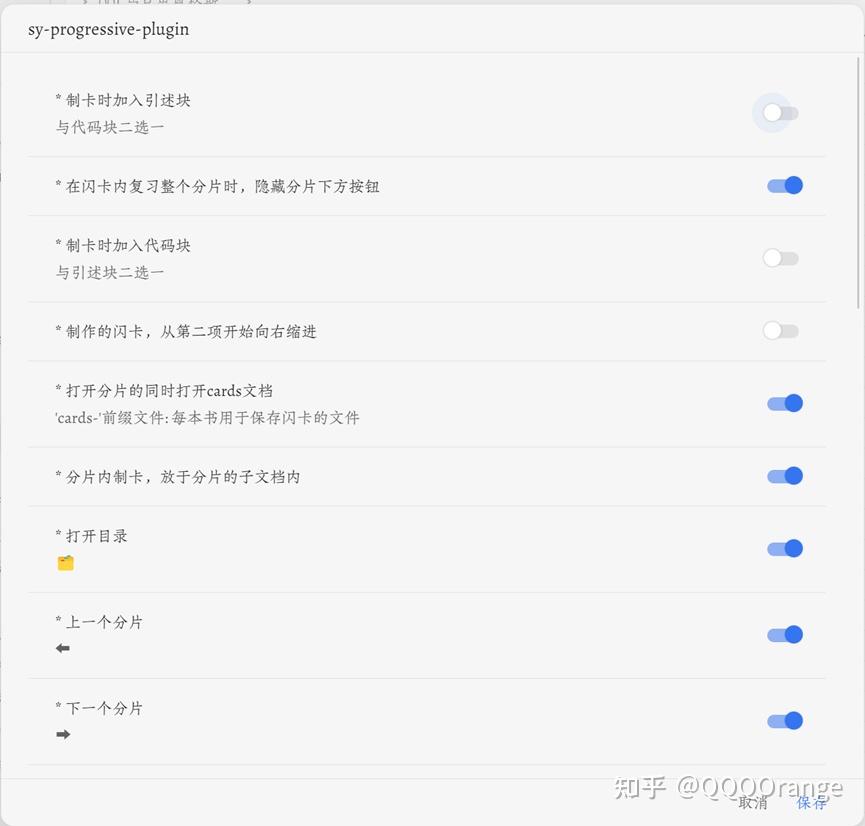Viewport: 865px width, 826px height.
Task: Enable 制卡时加入代码块 switch
Action: click(x=780, y=258)
